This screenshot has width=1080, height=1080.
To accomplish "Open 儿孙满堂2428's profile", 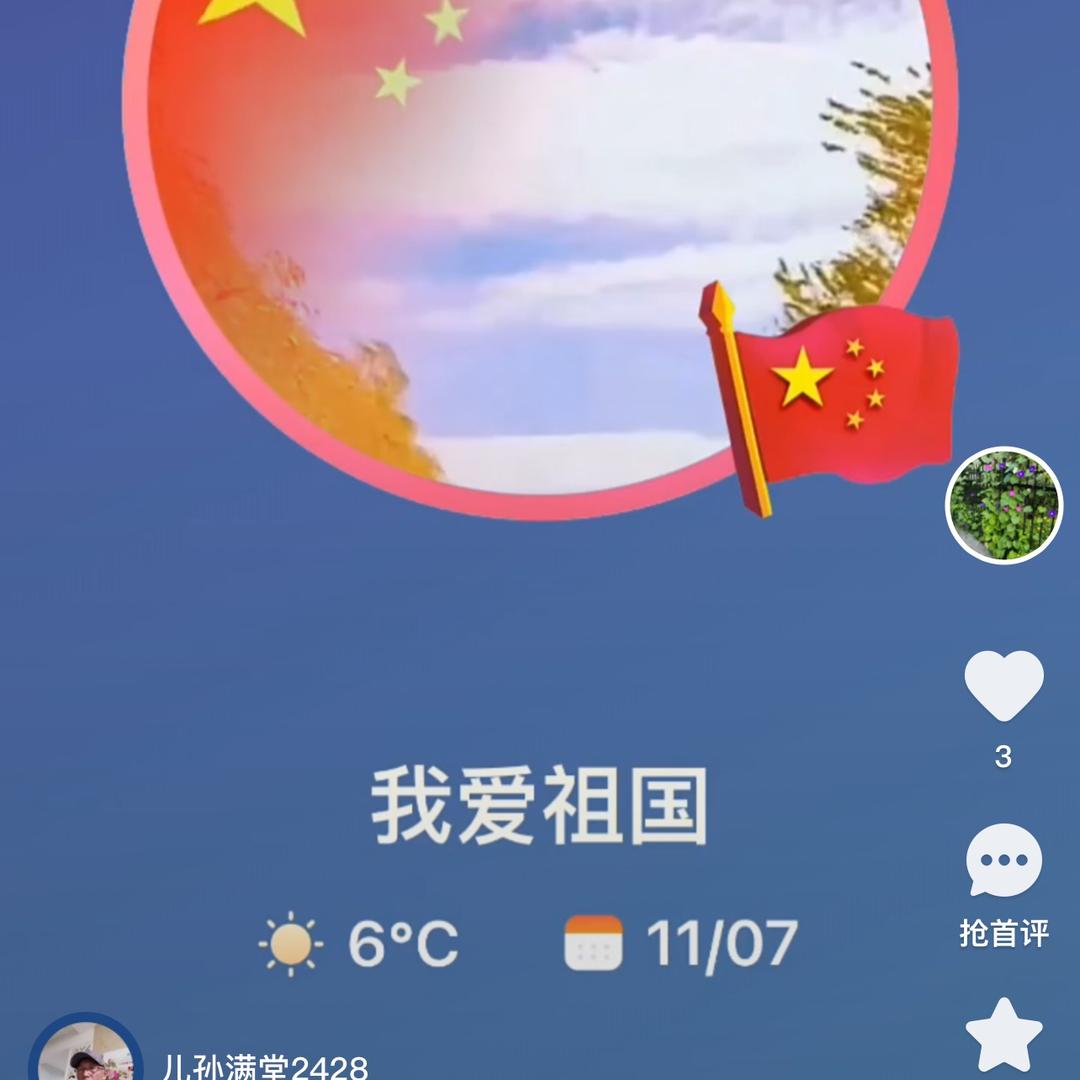I will pyautogui.click(x=266, y=1067).
